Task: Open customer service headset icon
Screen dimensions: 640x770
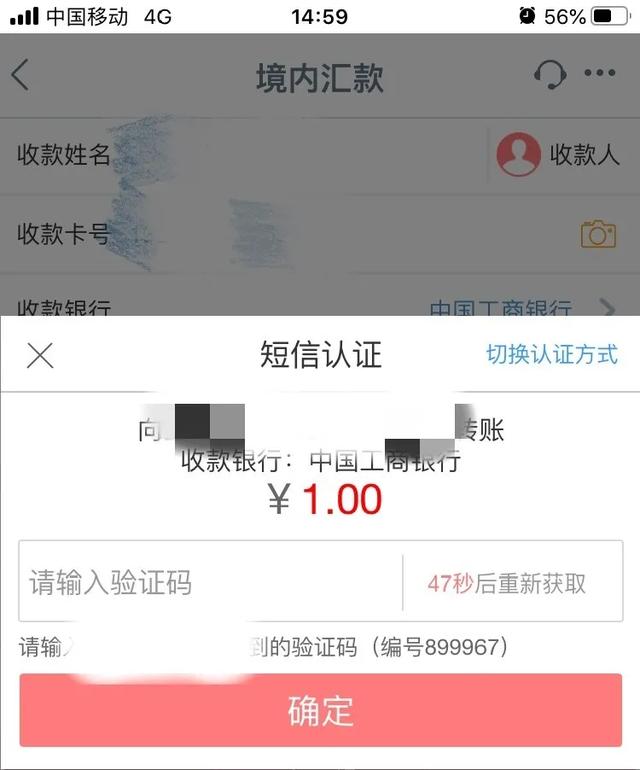Action: 550,75
